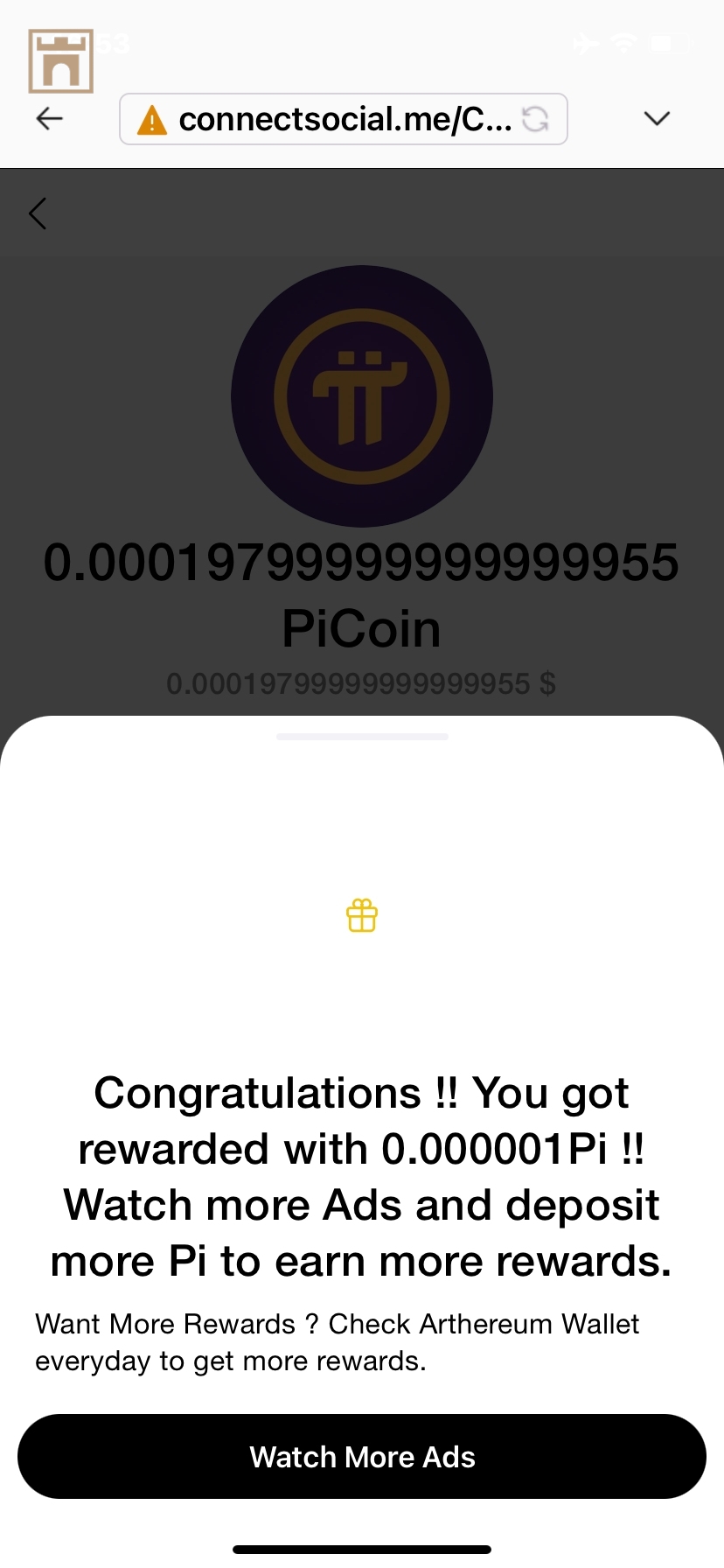Tap the Watch More Ads button
The height and width of the screenshot is (1568, 724).
coord(362,1456)
